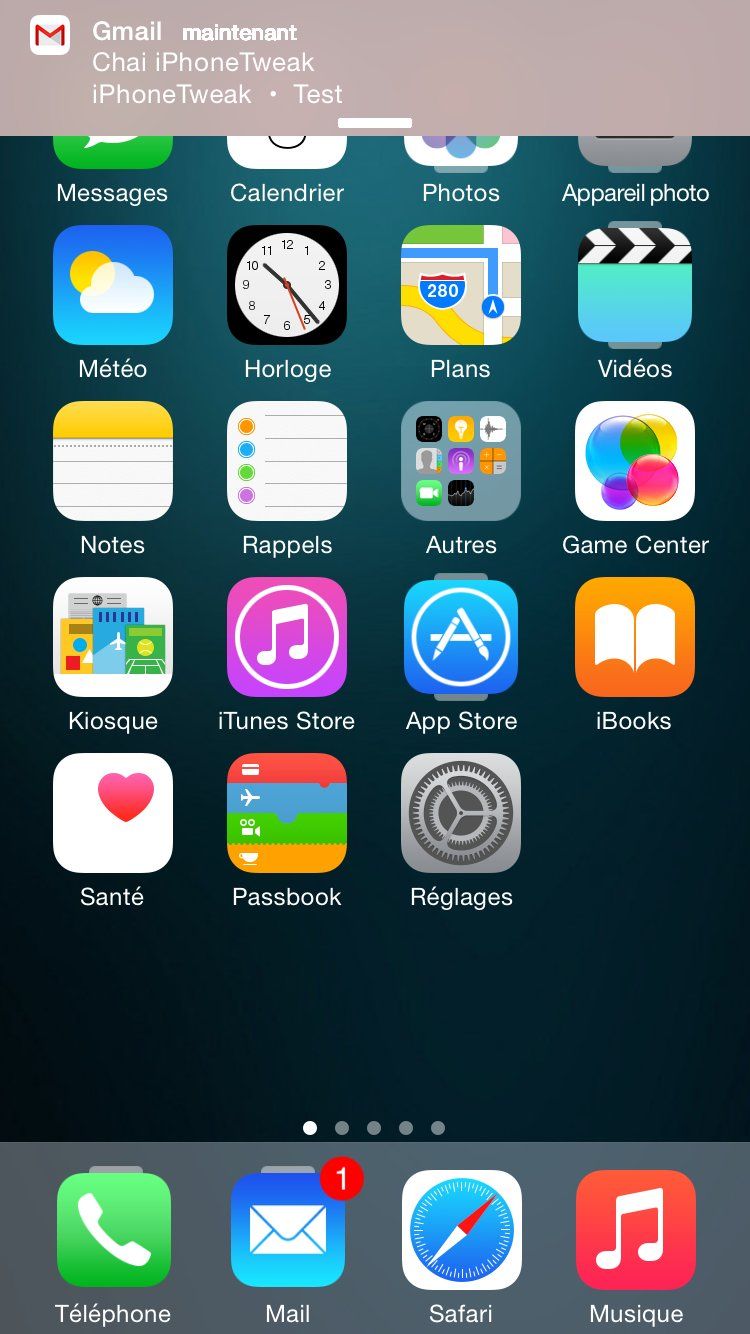The height and width of the screenshot is (1334, 750).
Task: Open Game Center
Action: [x=635, y=461]
